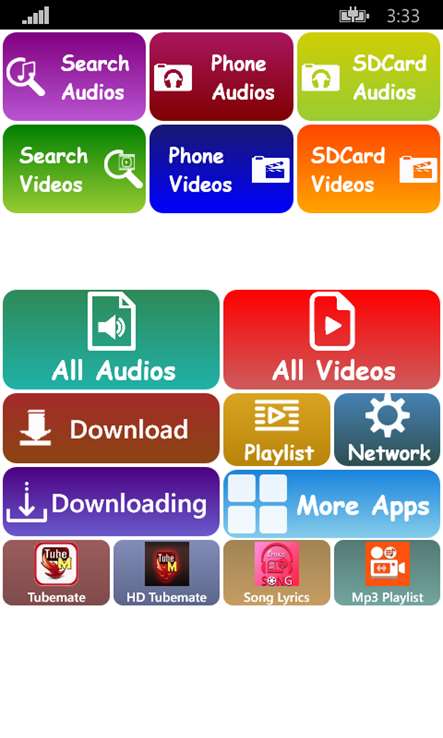This screenshot has height=738, width=443.
Task: Browse Phone Videos
Action: [221, 169]
